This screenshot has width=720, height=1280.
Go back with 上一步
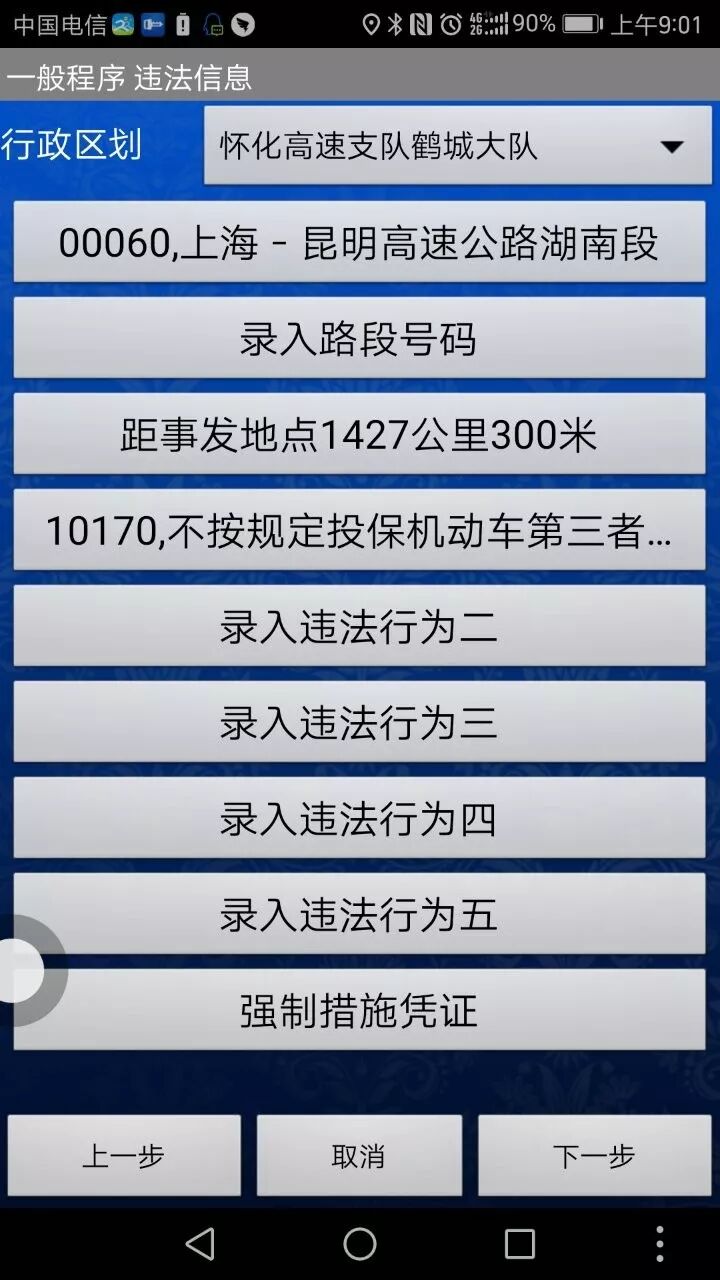pos(124,1156)
